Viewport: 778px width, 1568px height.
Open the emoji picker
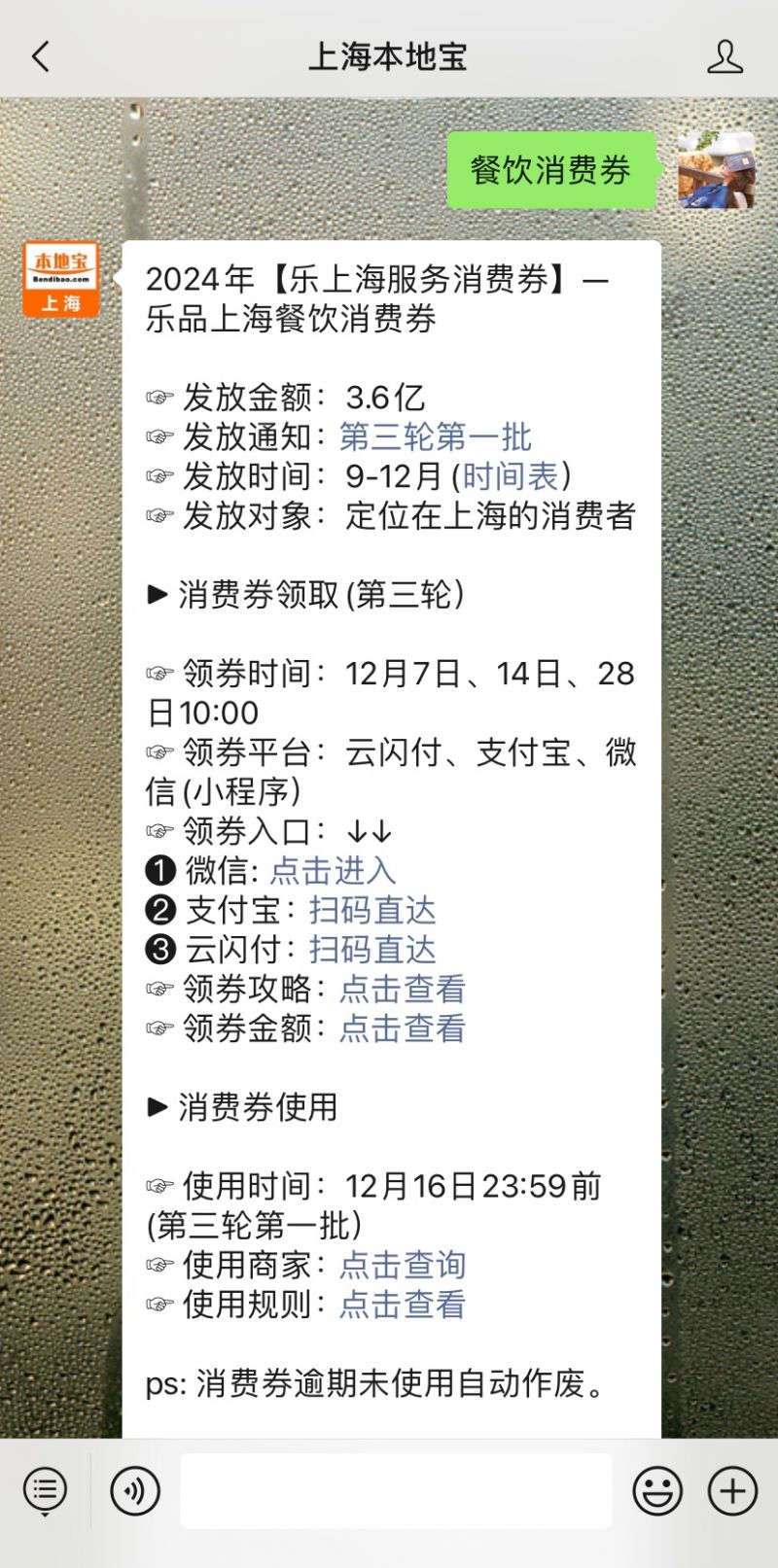(x=657, y=1490)
